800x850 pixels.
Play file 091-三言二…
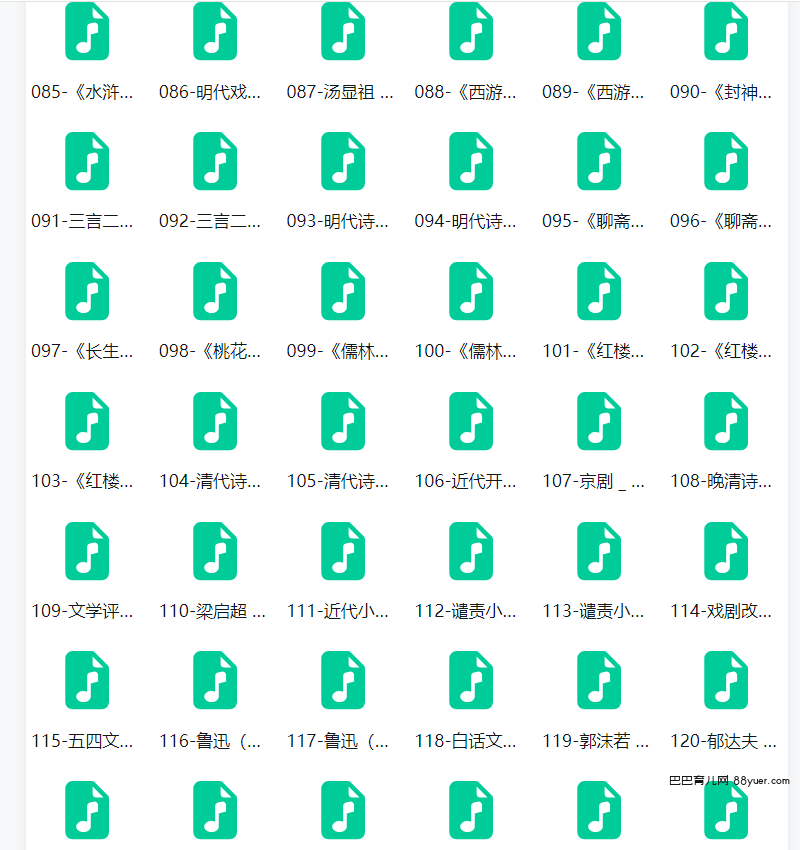(87, 161)
